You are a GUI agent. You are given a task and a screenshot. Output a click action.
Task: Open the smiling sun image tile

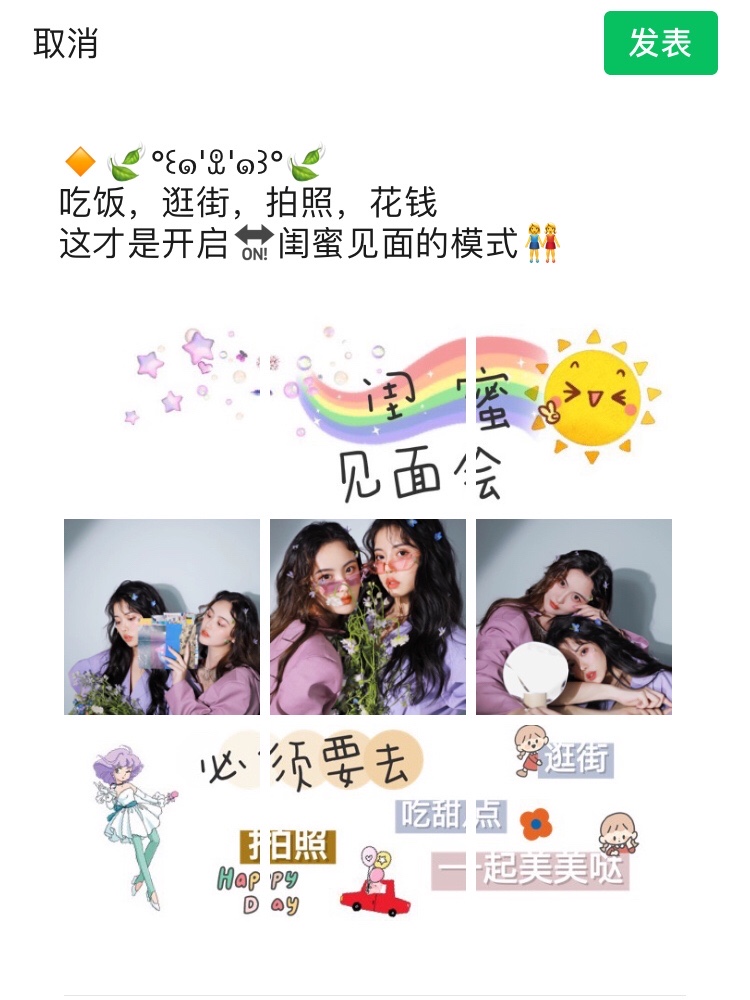574,410
